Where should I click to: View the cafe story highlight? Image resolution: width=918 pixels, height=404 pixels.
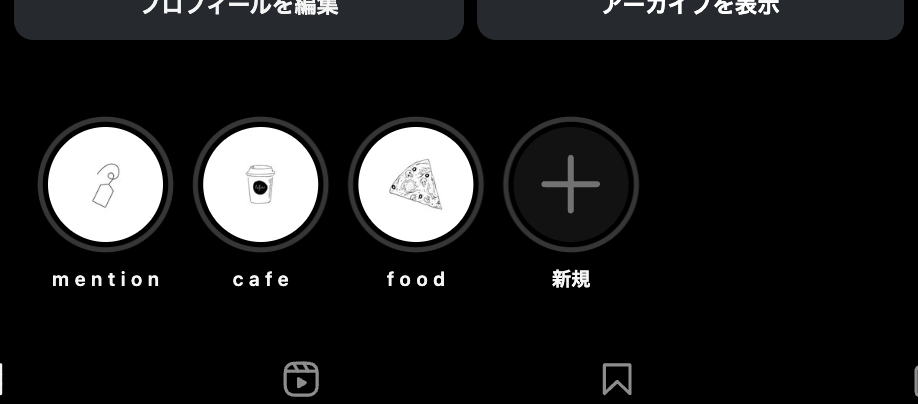pyautogui.click(x=261, y=185)
